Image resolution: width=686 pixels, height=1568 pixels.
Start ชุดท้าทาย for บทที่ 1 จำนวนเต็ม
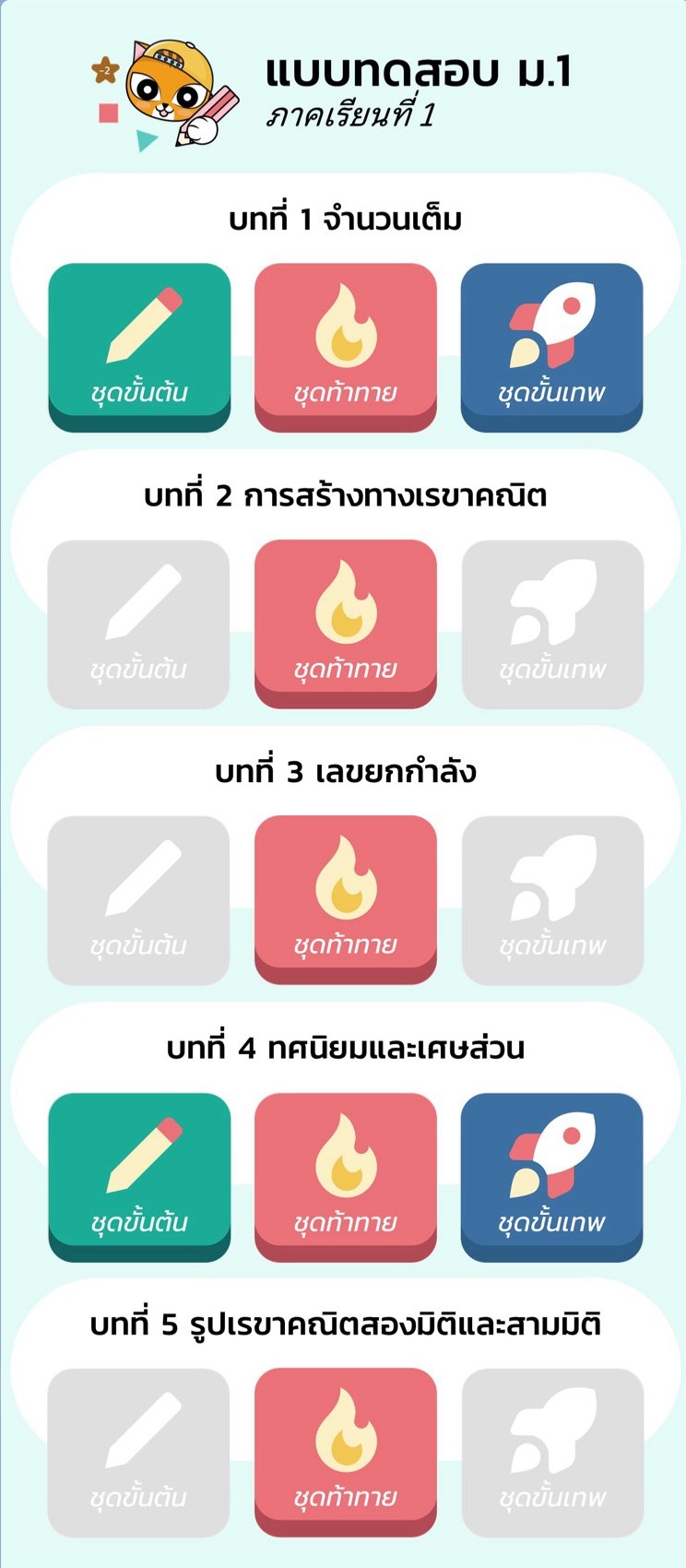tap(345, 346)
